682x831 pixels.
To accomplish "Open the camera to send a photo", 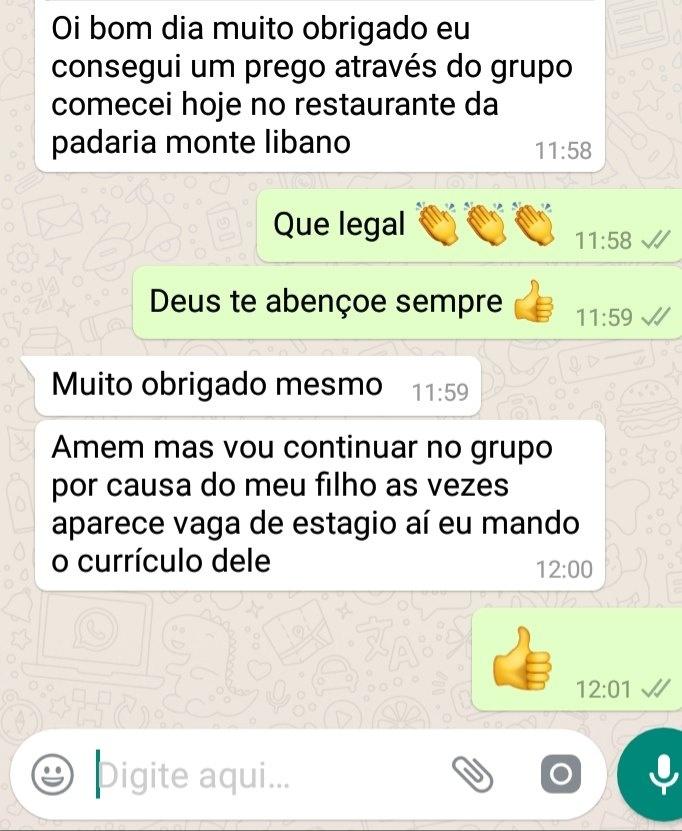I will (x=559, y=773).
